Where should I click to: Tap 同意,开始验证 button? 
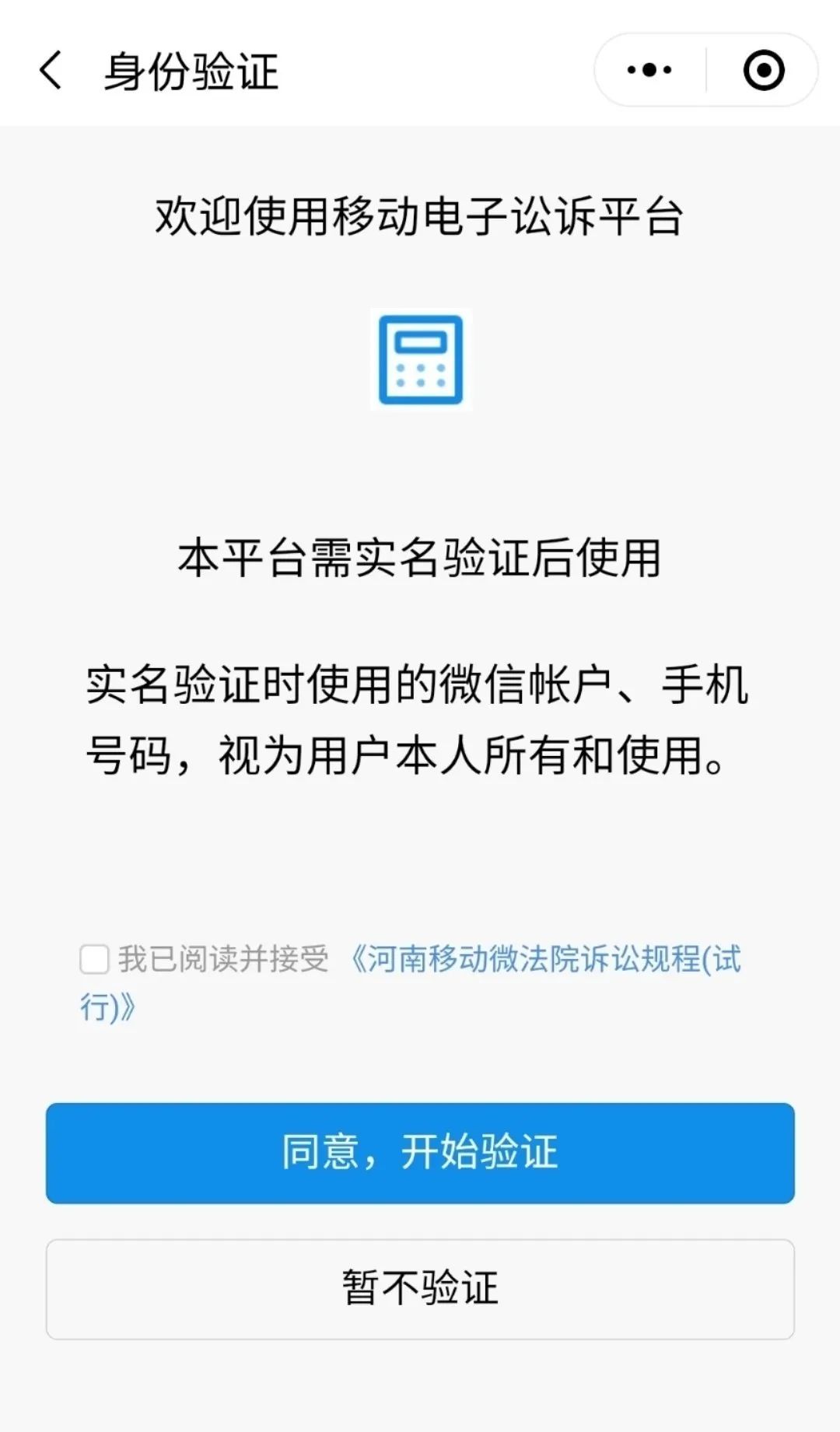(x=420, y=1153)
